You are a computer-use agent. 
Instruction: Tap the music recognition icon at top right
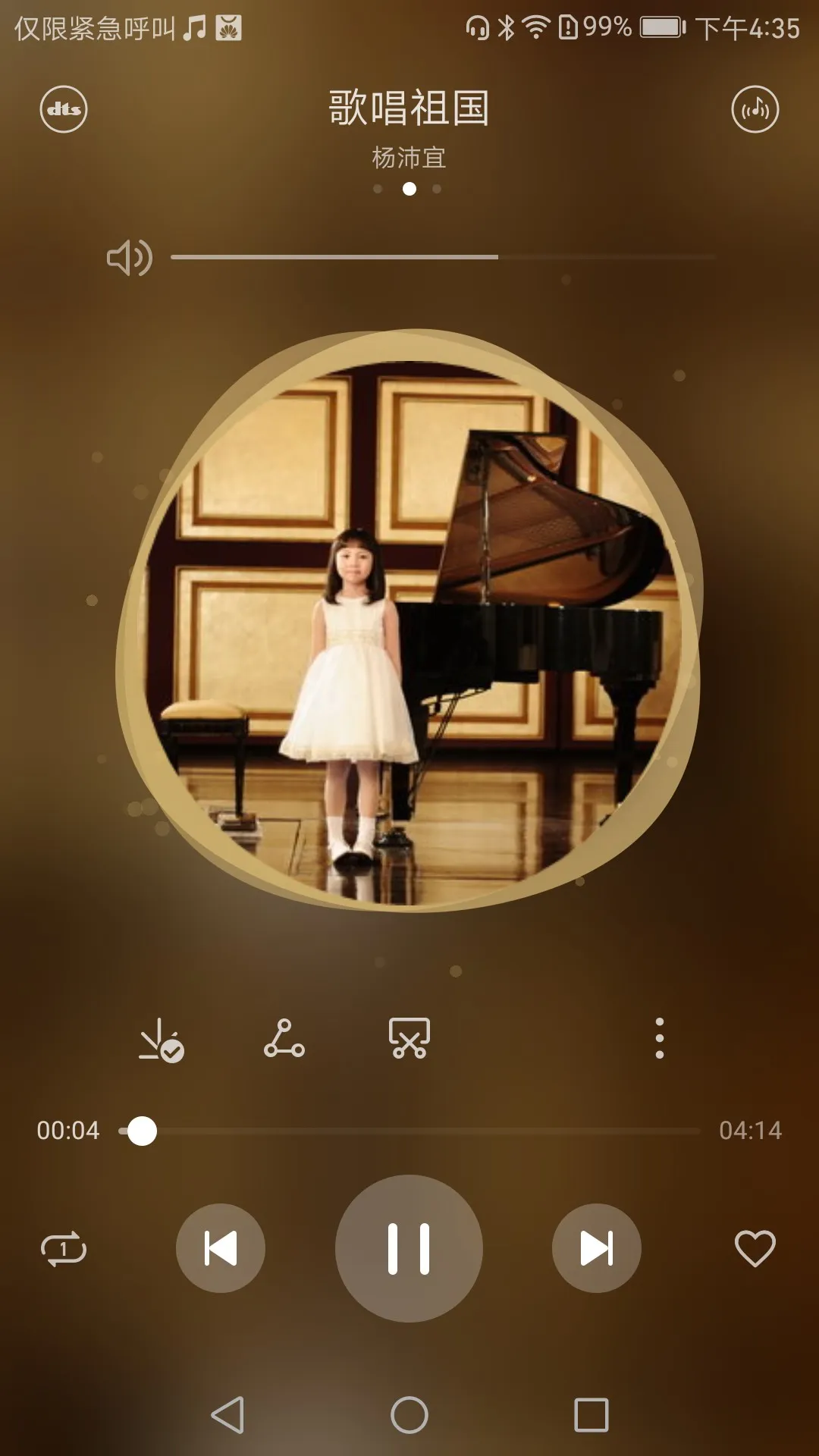point(755,109)
